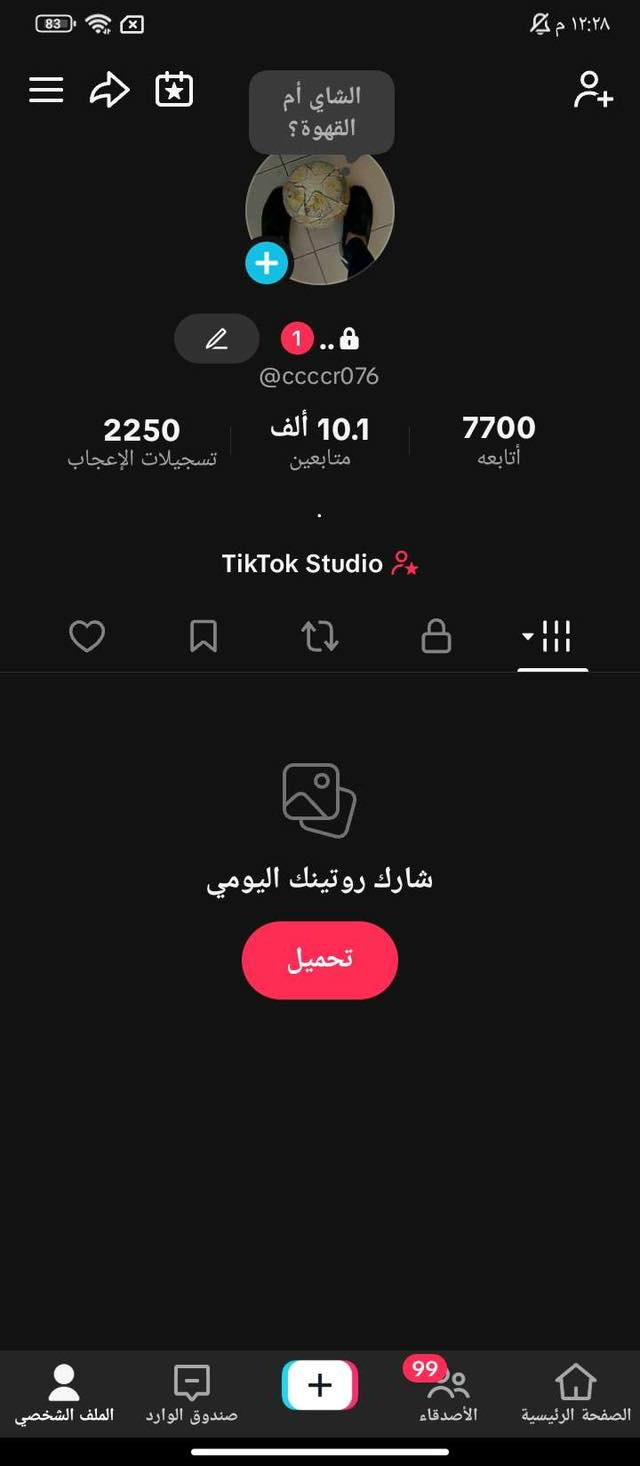Expand the posts grid dropdown tab
The height and width of the screenshot is (1466, 640).
(x=547, y=636)
